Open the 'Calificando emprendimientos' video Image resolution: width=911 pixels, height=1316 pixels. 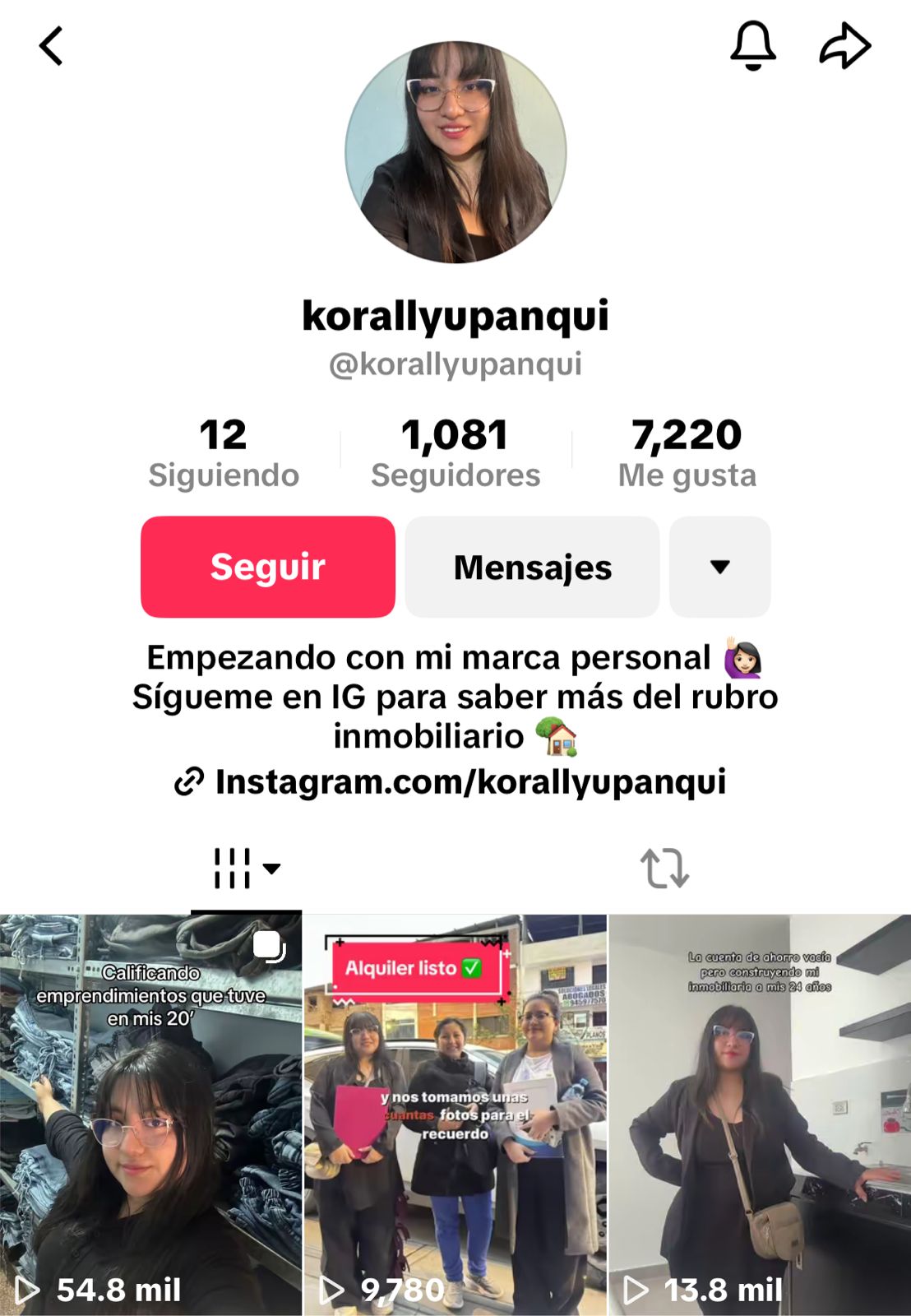tap(151, 1114)
